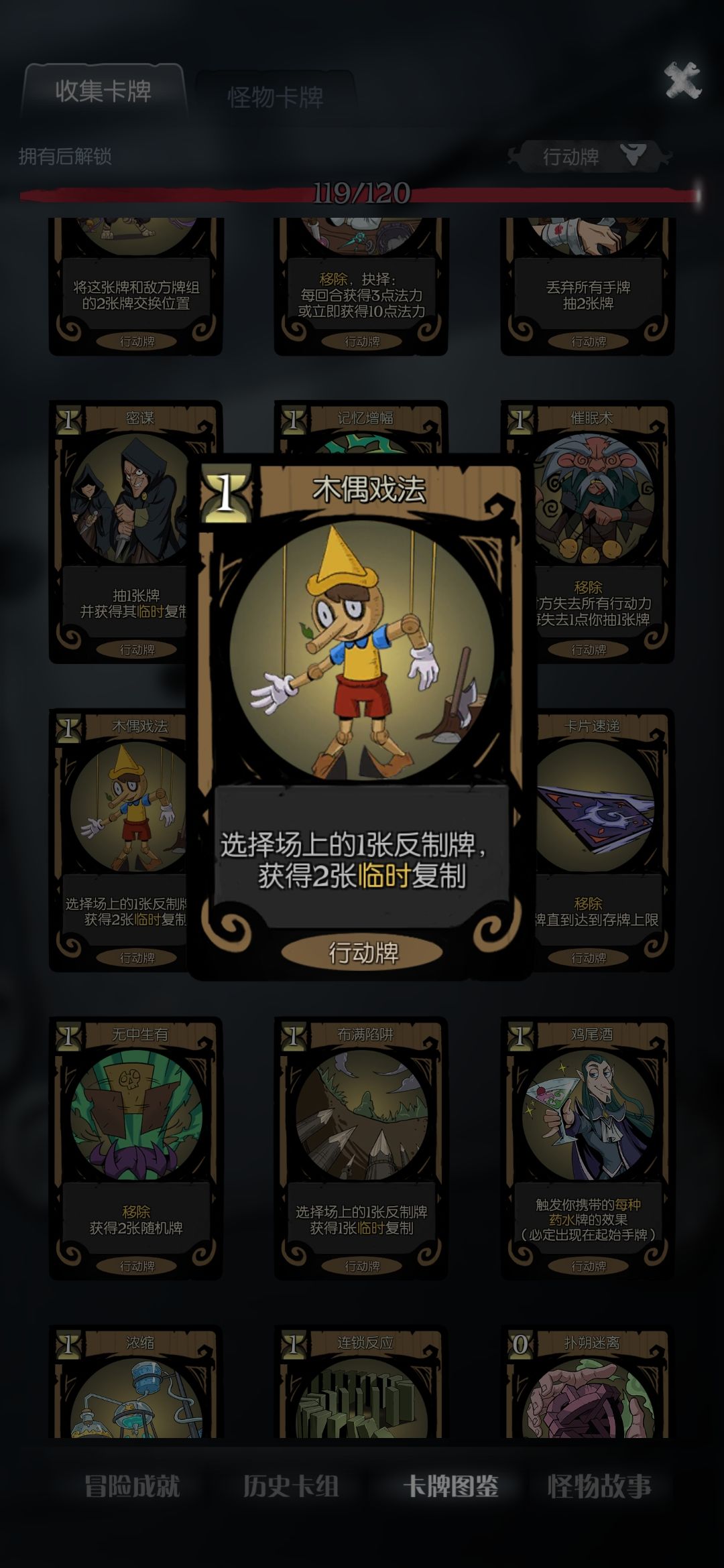Open the 布满陷阱 card
The width and height of the screenshot is (724, 1568).
point(362,1139)
